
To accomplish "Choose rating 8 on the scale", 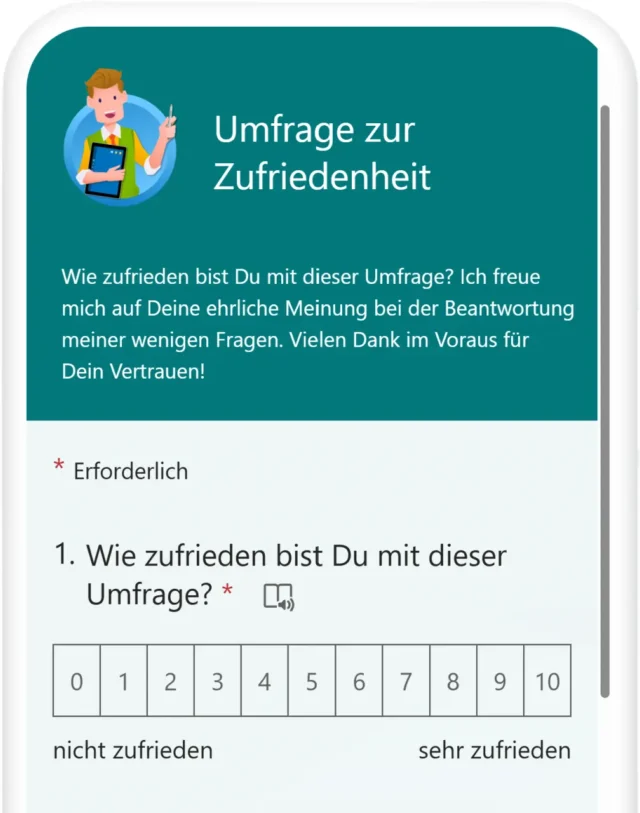I will 453,681.
